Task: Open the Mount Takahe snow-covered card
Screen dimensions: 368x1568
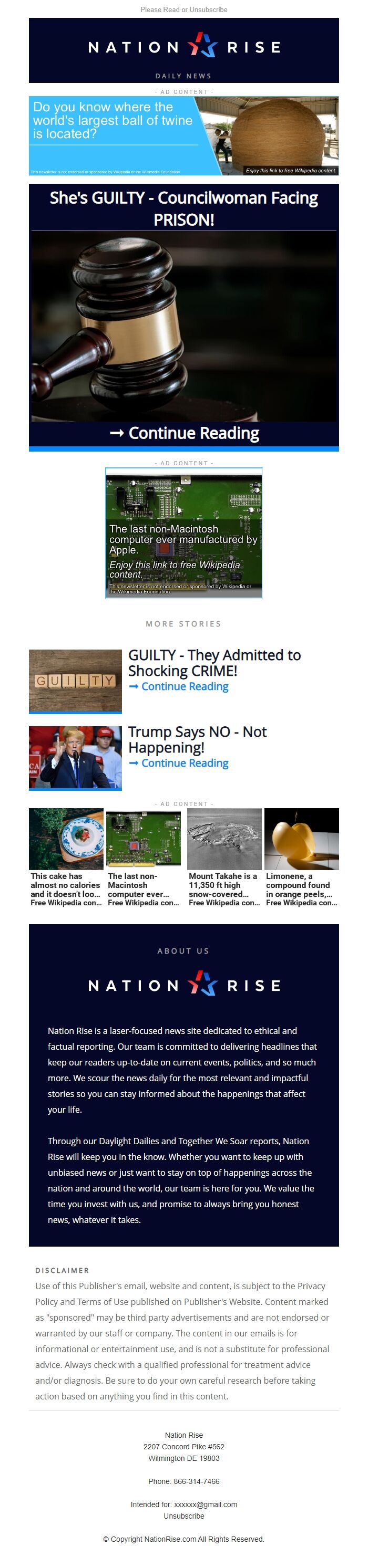Action: tap(223, 857)
